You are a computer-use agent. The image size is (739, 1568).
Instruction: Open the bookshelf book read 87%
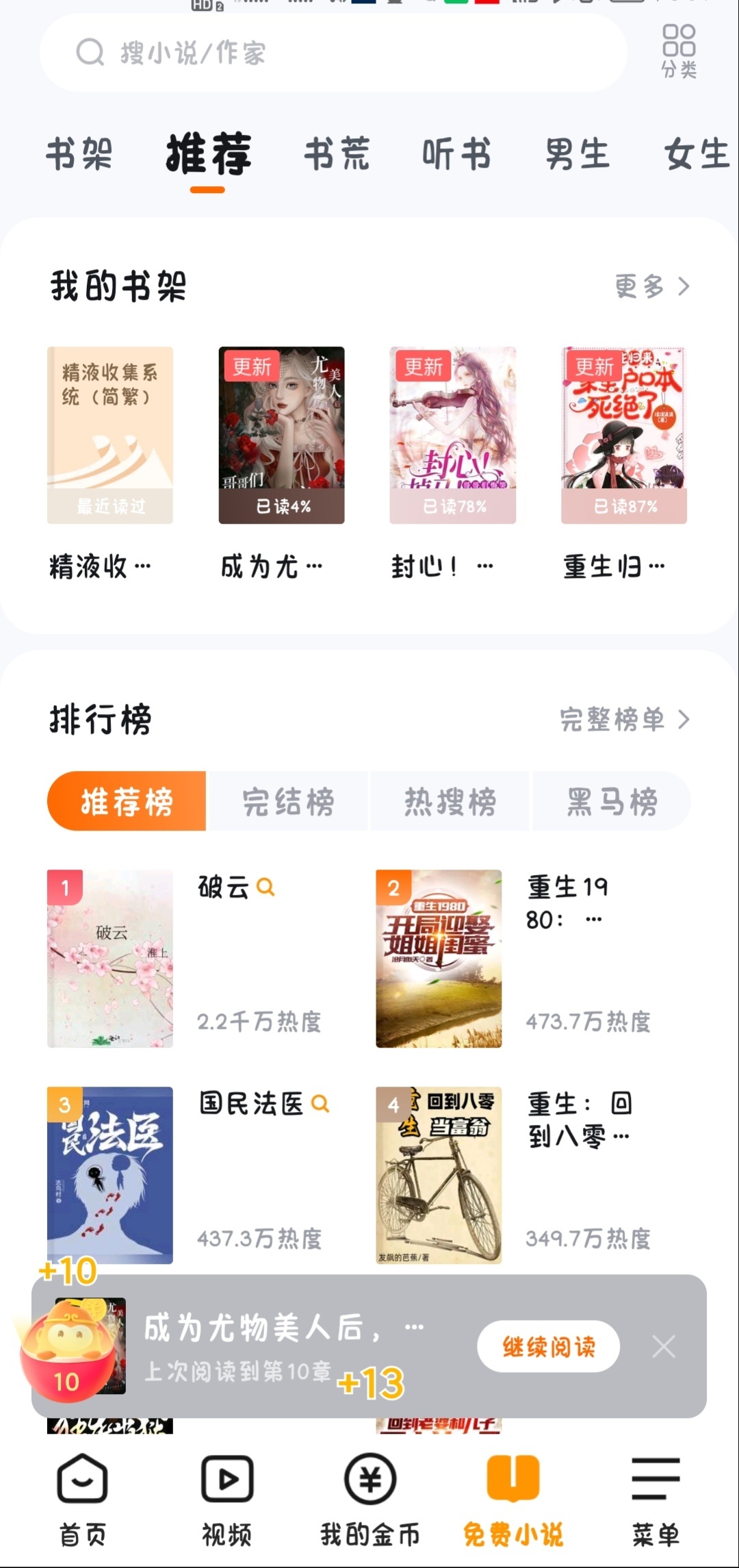[x=624, y=435]
